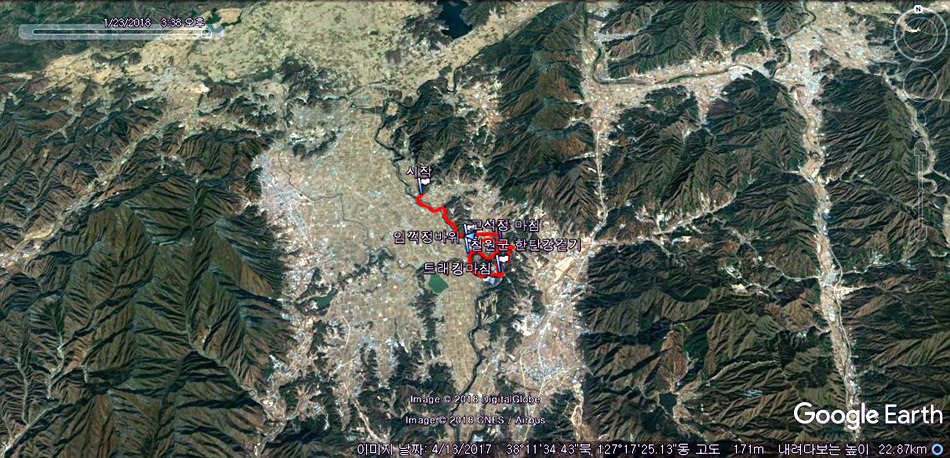Viewport: 950px width, 458px height.
Task: Open the 시작 placemark
Action: (x=425, y=182)
